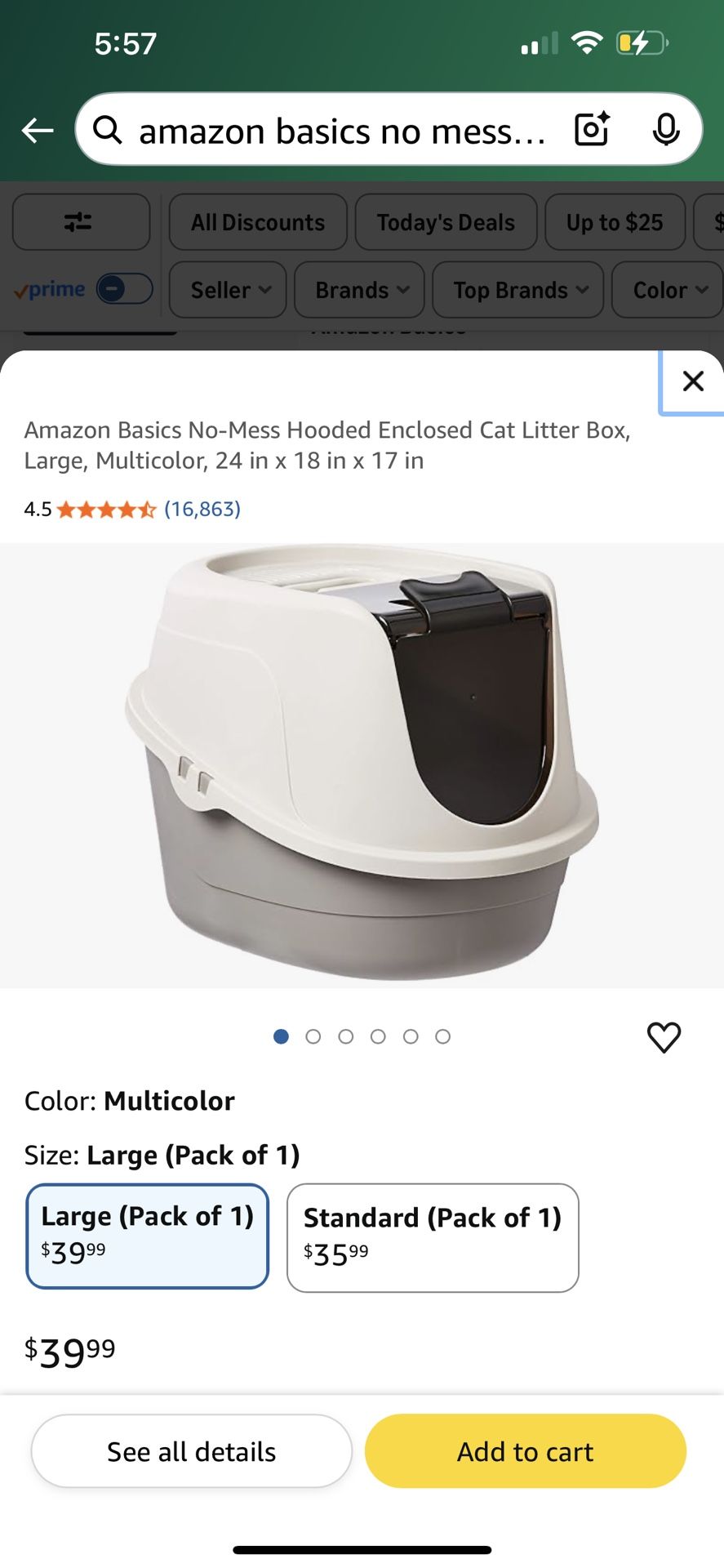Viewport: 724px width, 1568px height.
Task: Tap the cart icon area on Add to cart
Action: (x=525, y=1451)
